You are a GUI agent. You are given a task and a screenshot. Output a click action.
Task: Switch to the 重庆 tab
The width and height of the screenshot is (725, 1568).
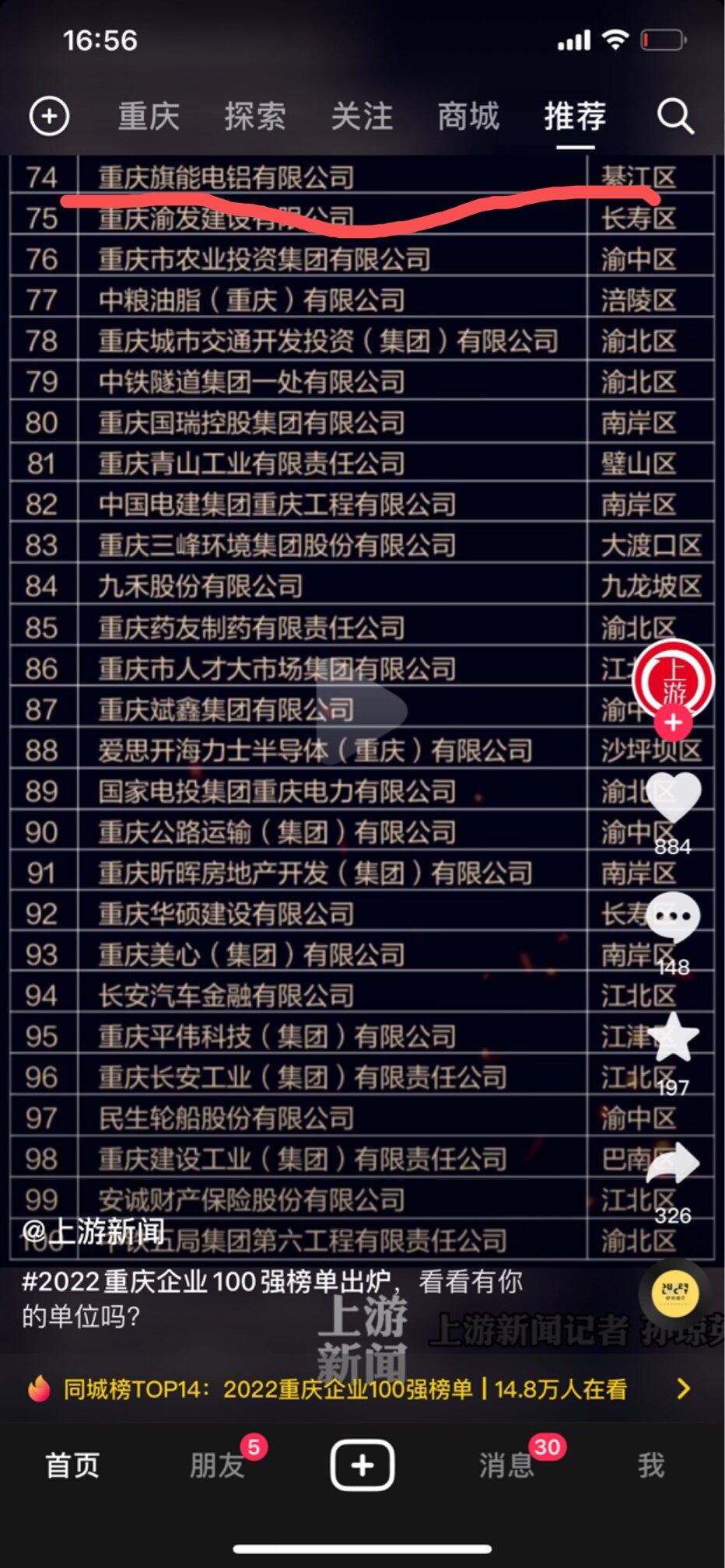(x=149, y=117)
